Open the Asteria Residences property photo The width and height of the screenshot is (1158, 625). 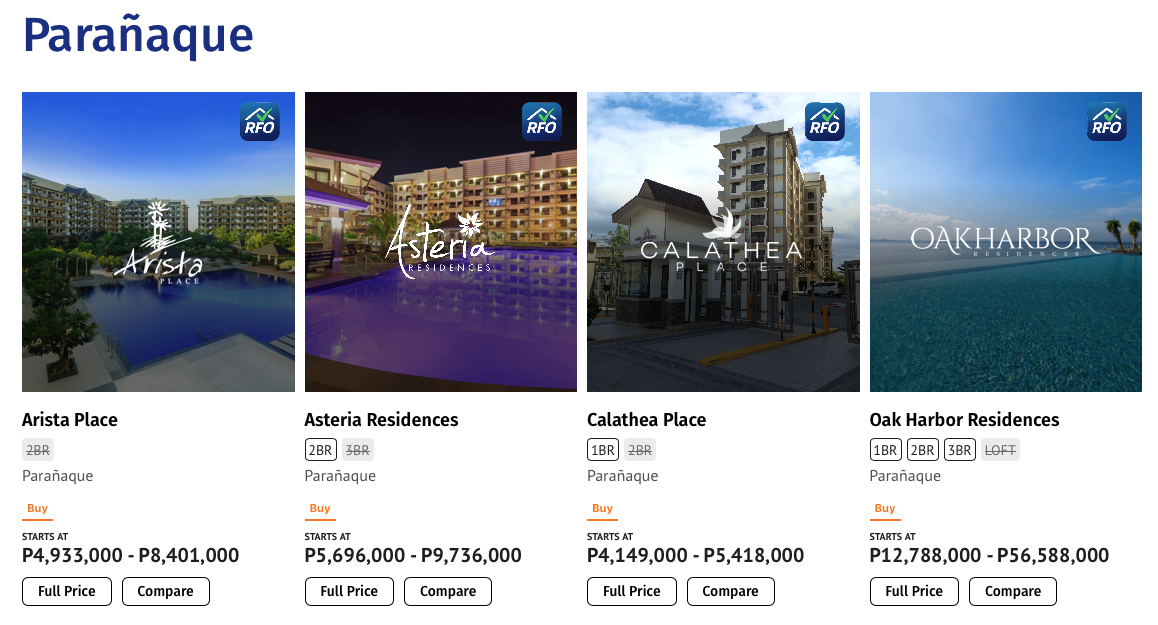(x=440, y=241)
